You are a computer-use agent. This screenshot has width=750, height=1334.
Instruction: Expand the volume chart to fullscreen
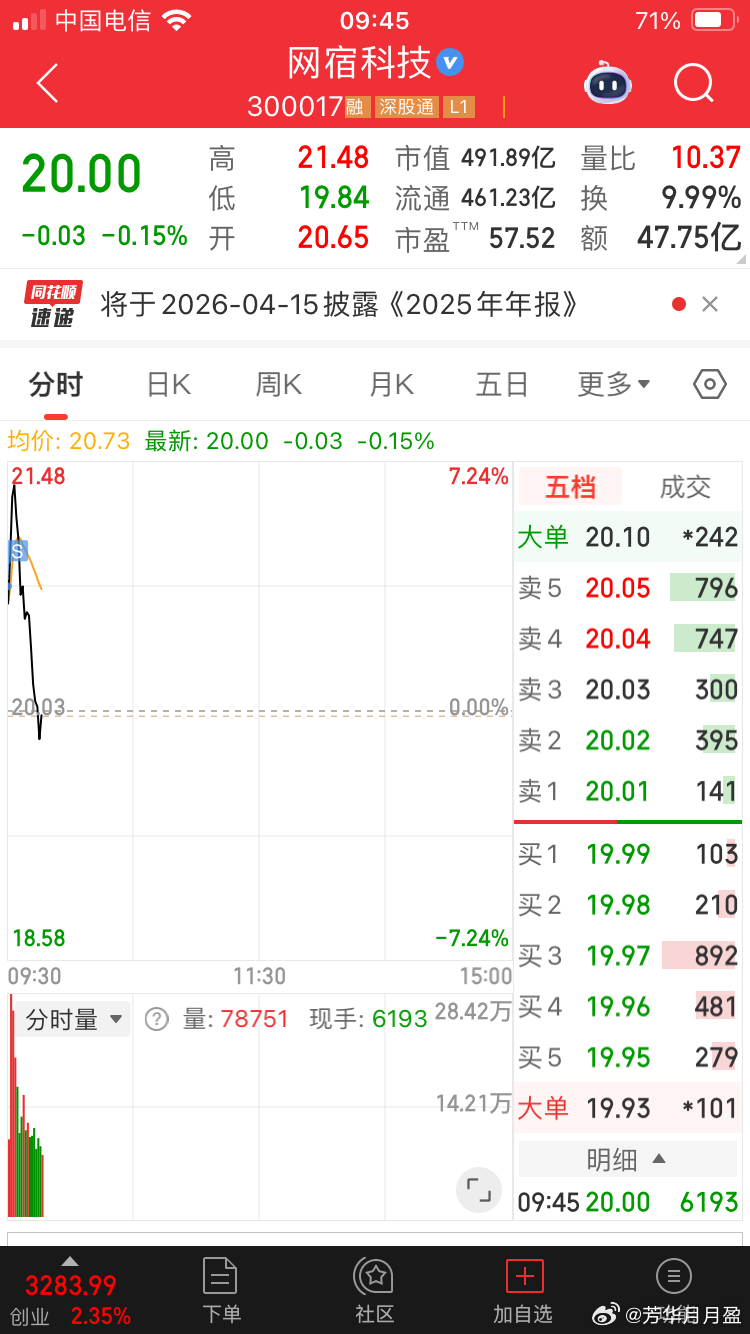(478, 1190)
